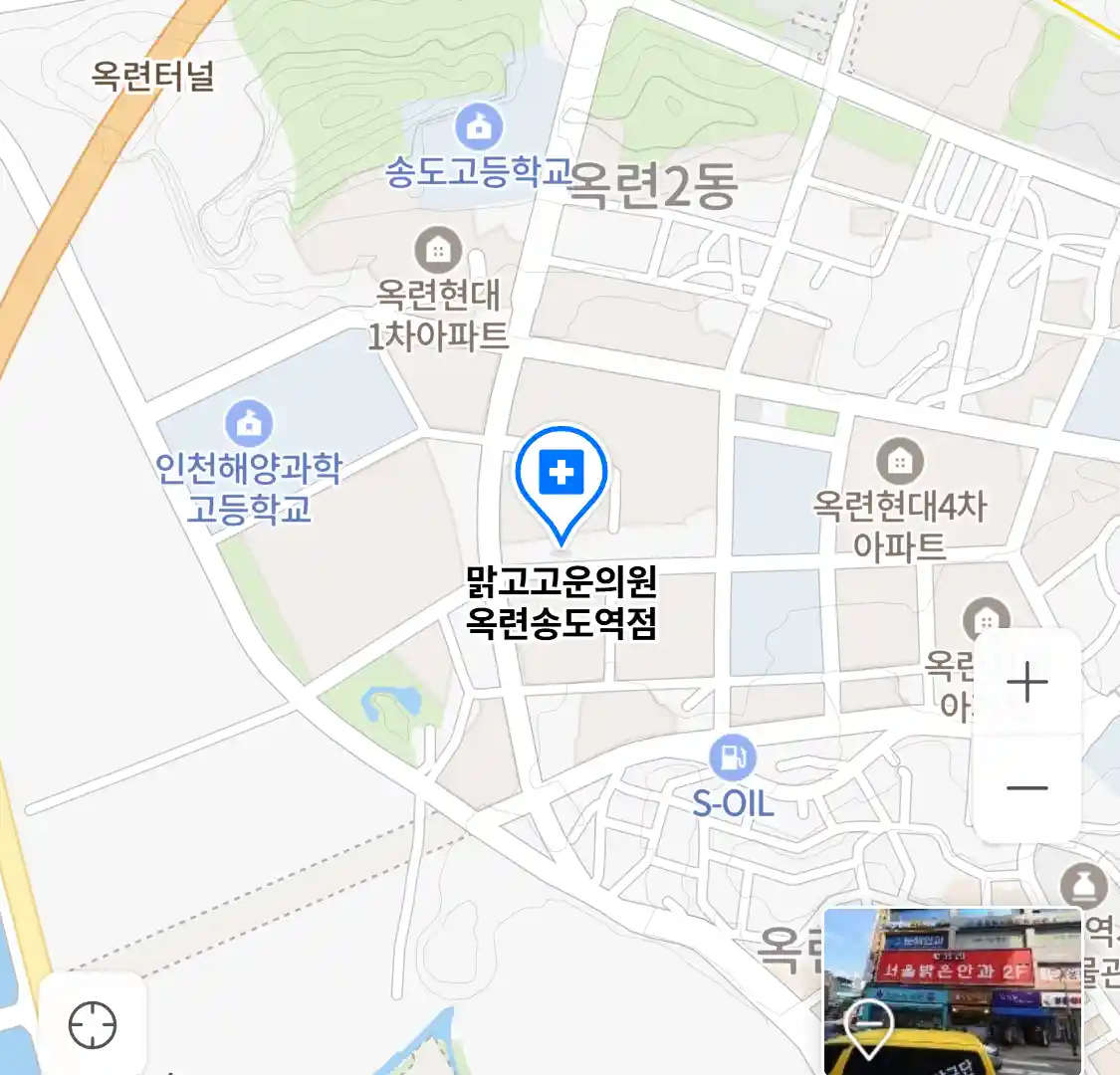The image size is (1120, 1075).
Task: Select the 인천해양과학고등학교 marker
Action: (x=249, y=424)
